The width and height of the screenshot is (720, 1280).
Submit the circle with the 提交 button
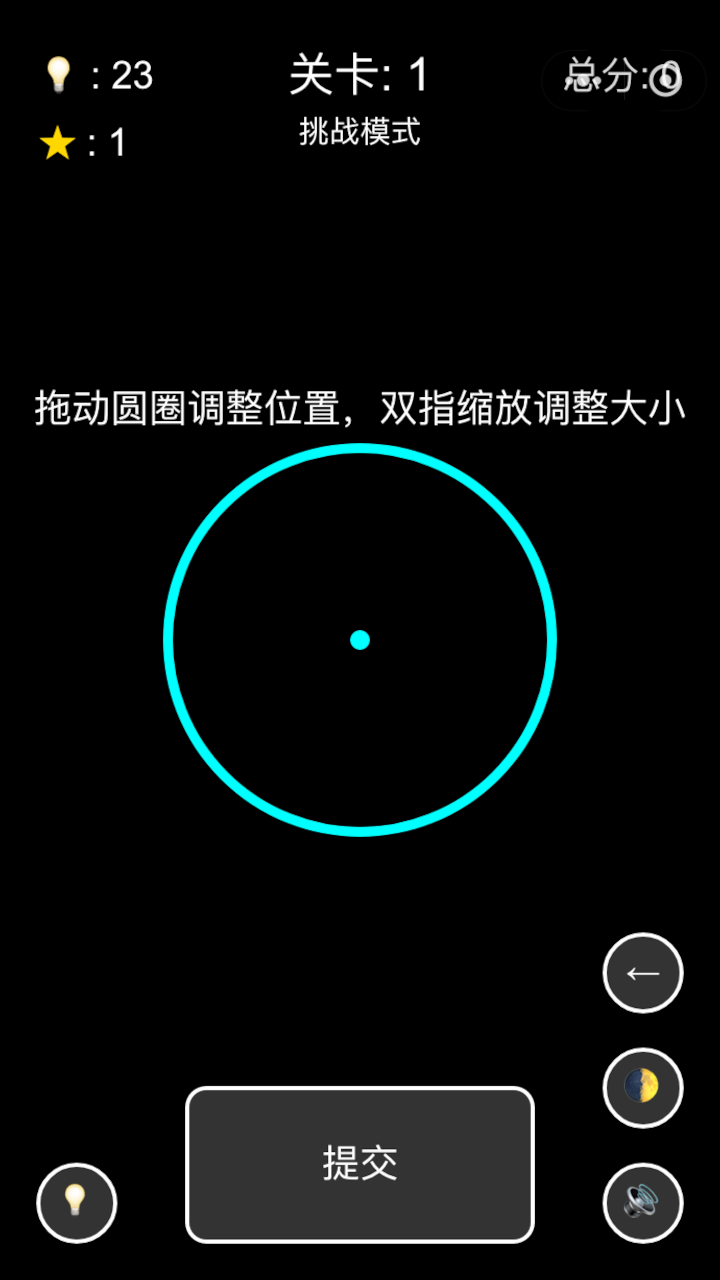tap(360, 1164)
